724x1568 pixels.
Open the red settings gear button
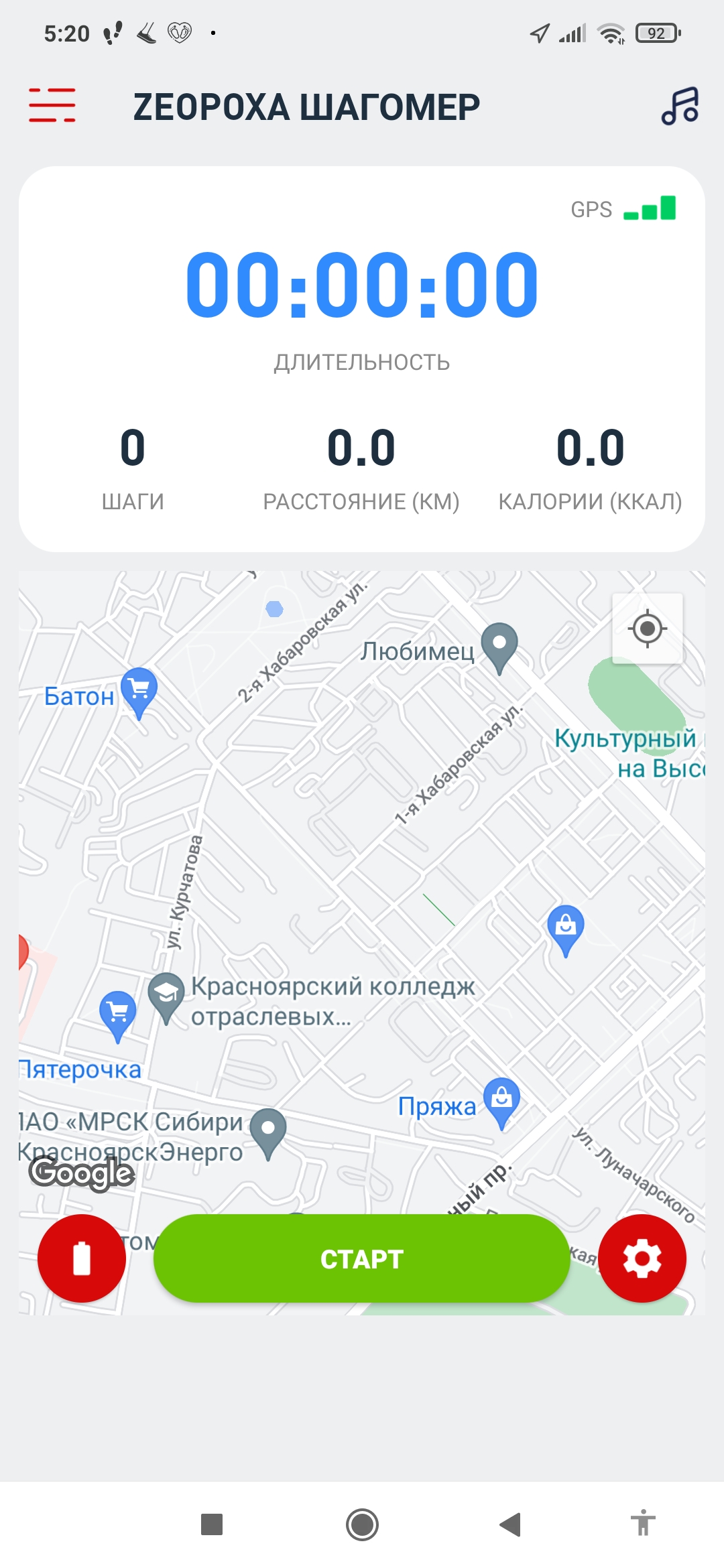click(x=642, y=1258)
